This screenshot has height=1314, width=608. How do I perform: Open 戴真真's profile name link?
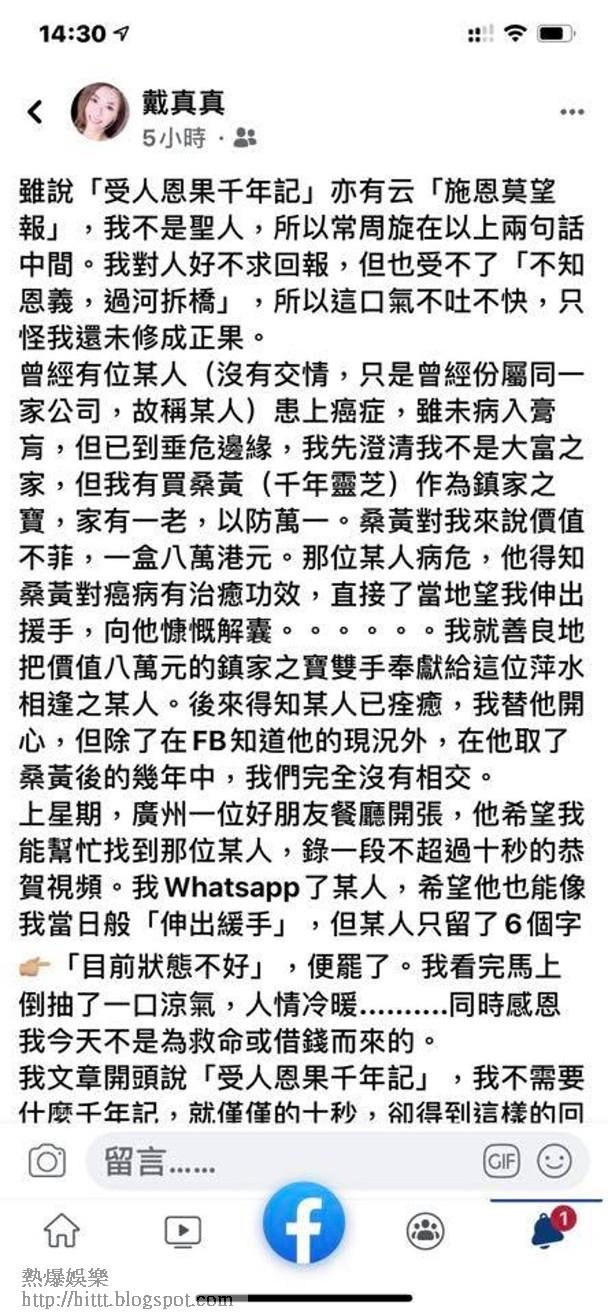tap(184, 102)
